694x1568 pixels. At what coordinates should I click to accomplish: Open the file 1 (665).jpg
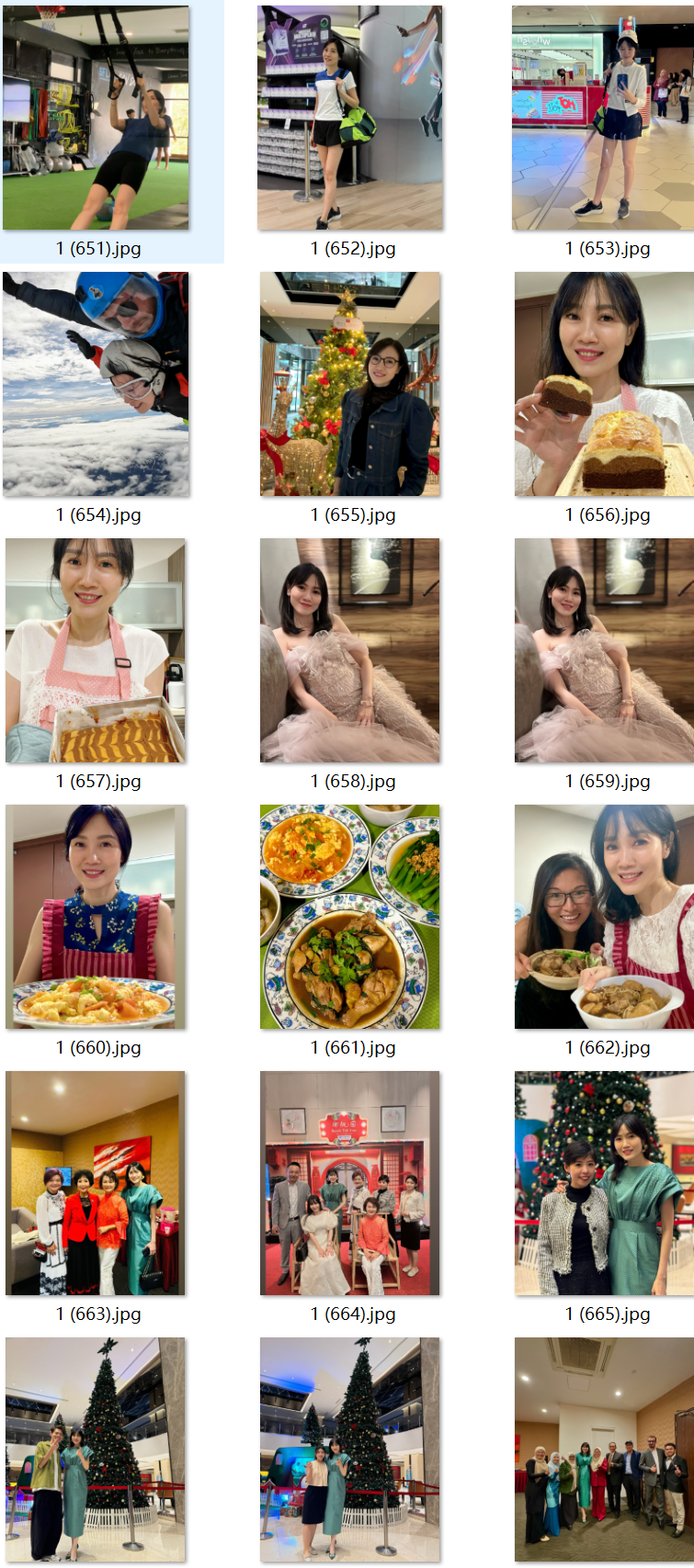(x=604, y=1184)
